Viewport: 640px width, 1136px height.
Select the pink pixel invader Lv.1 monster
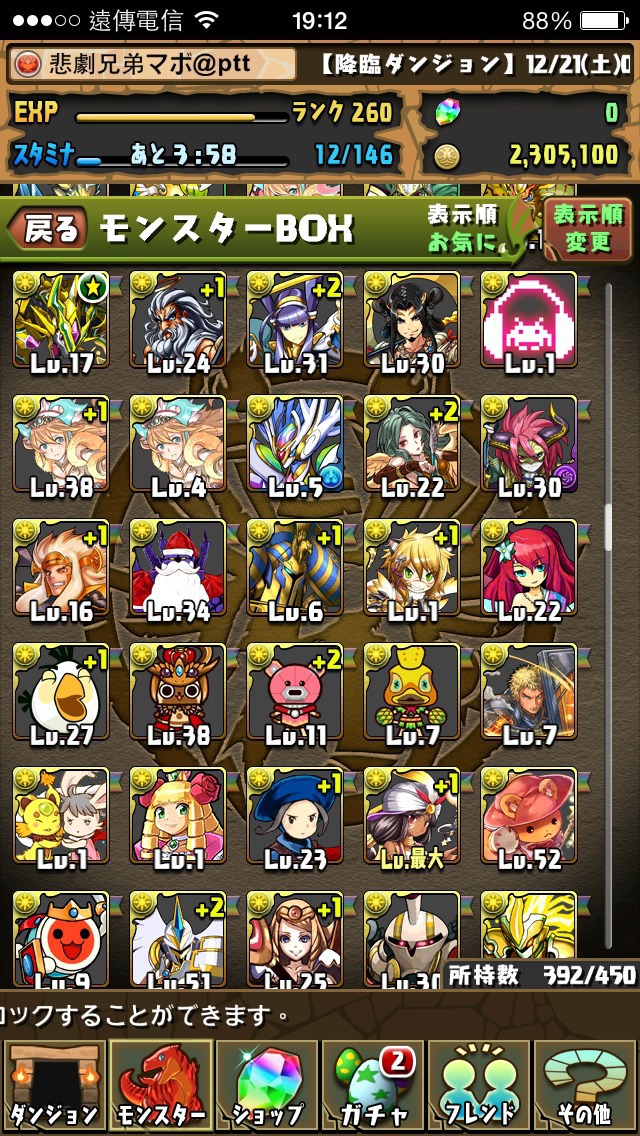(x=529, y=322)
